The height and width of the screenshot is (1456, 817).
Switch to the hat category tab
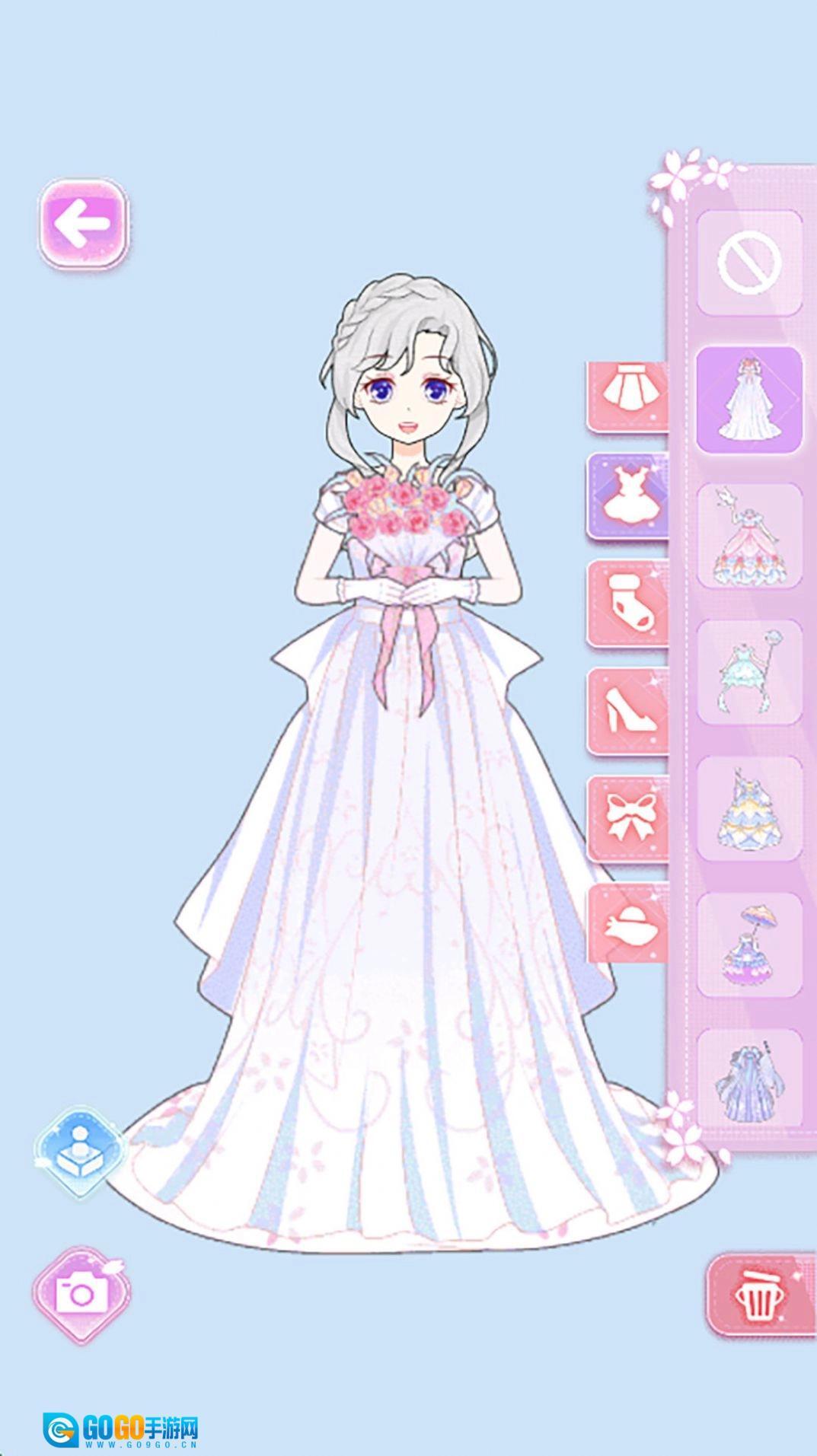628,924
